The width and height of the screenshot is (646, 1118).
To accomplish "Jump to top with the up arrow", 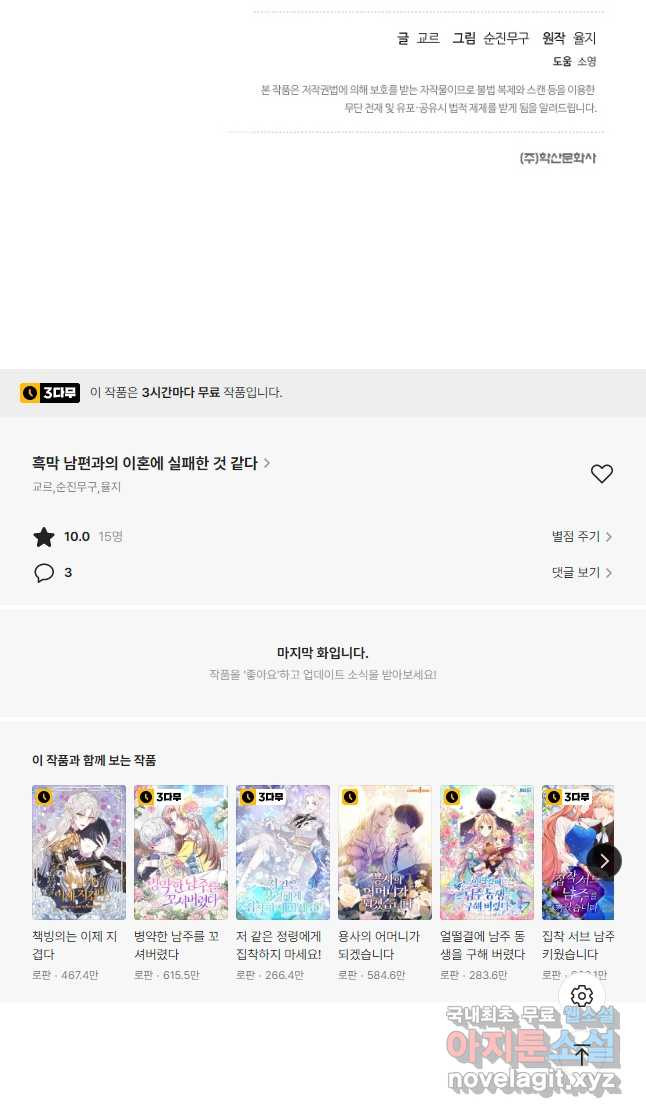I will (x=582, y=1053).
